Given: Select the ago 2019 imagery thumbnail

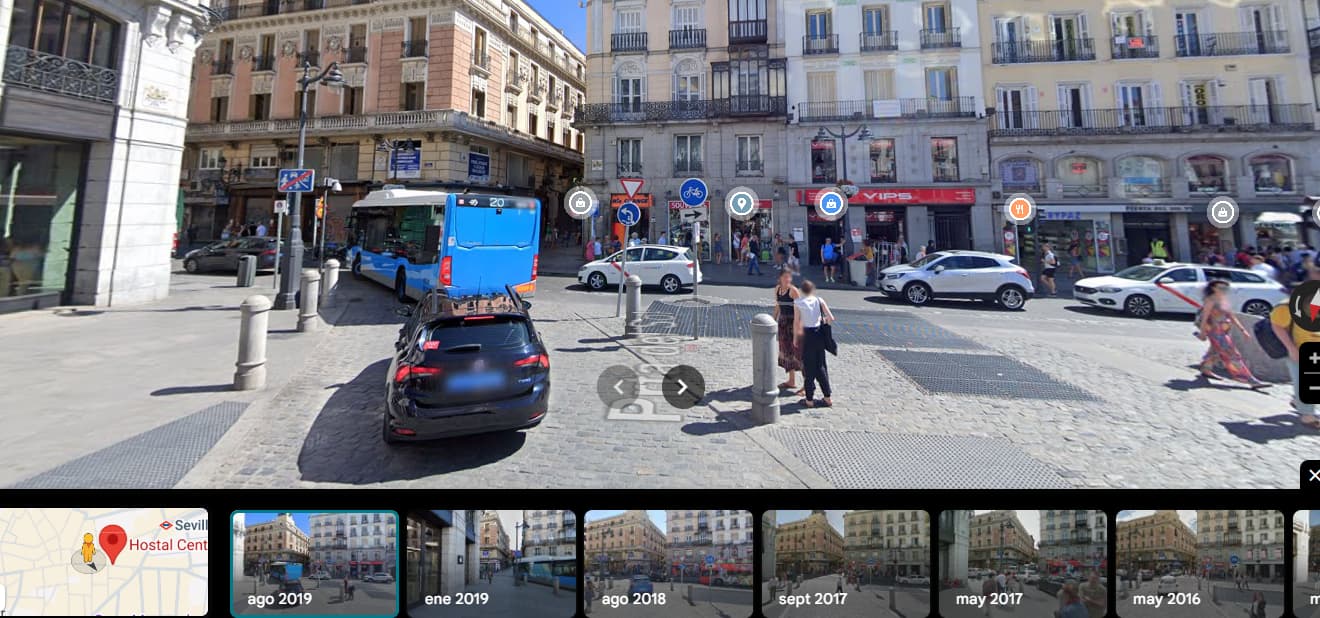Looking at the screenshot, I should [314, 563].
